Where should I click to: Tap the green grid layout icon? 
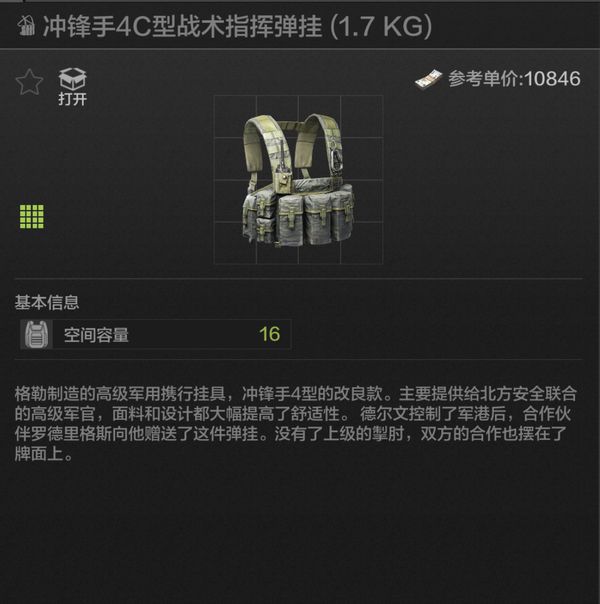32,216
